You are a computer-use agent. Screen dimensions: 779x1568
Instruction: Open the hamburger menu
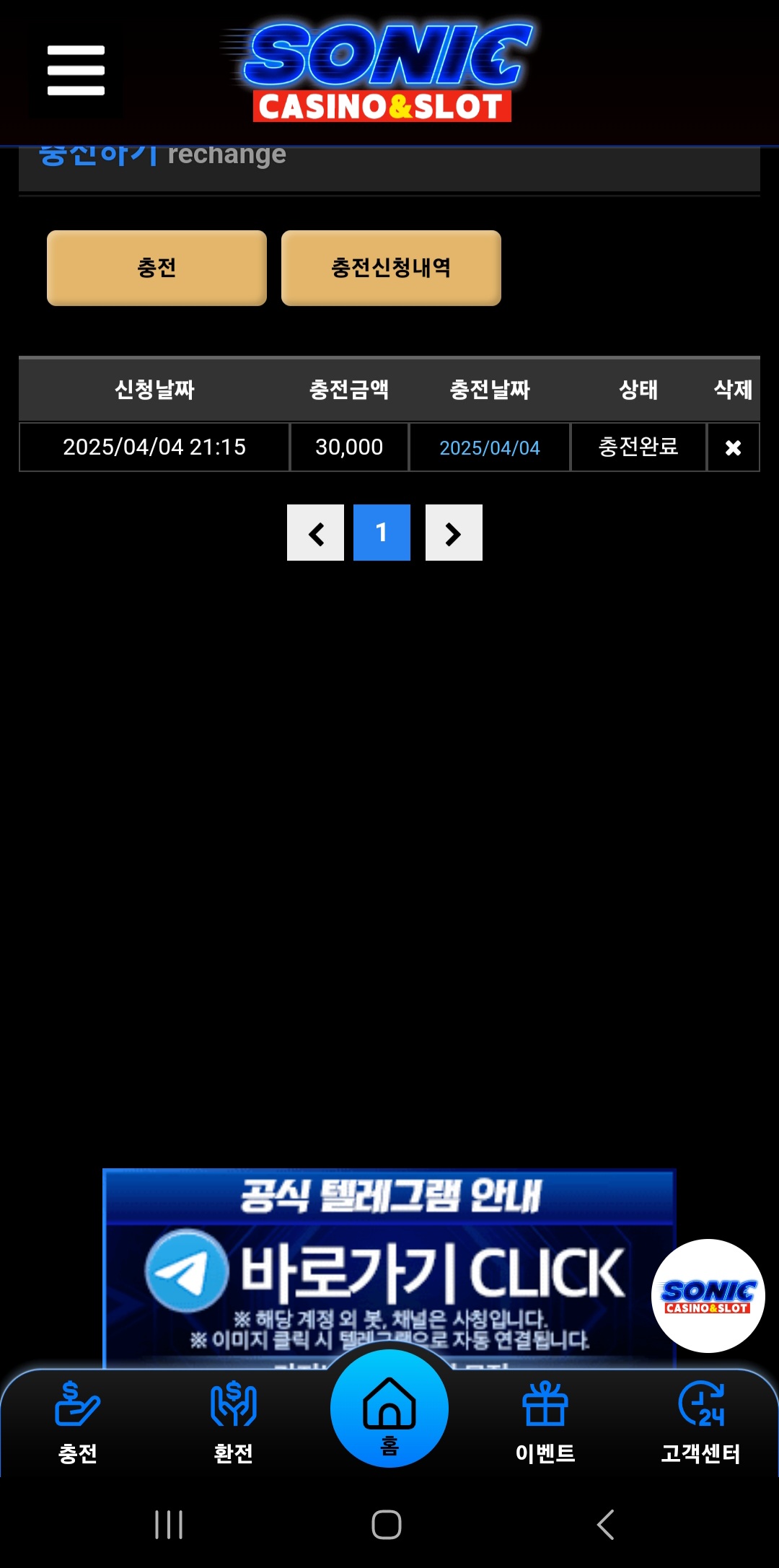[76, 71]
